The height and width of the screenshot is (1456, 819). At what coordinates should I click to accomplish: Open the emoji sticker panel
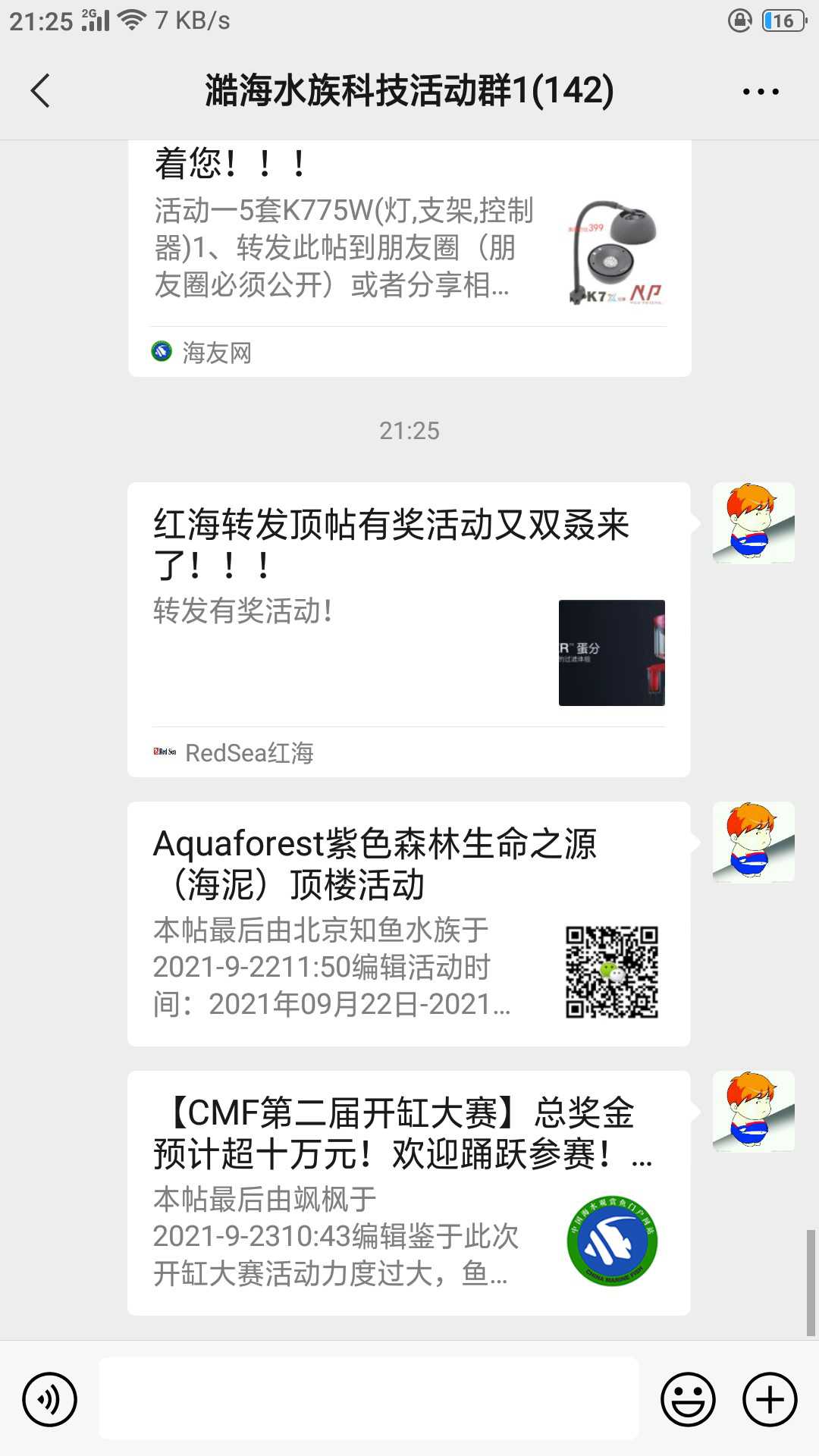point(688,1399)
